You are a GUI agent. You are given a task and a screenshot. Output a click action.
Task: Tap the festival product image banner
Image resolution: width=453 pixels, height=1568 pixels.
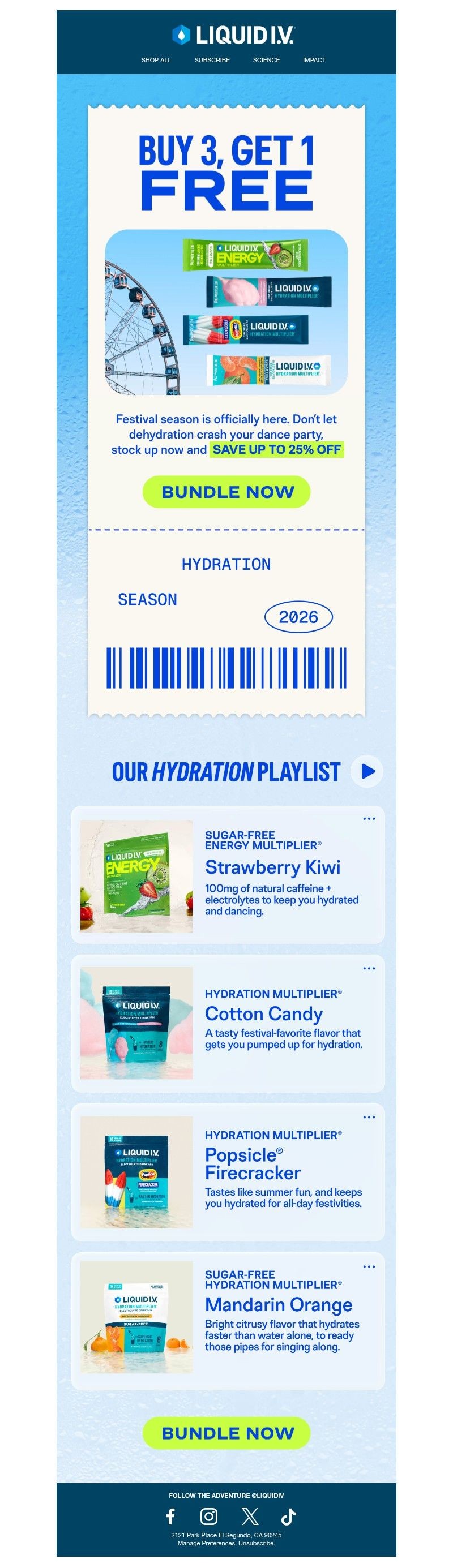(226, 312)
